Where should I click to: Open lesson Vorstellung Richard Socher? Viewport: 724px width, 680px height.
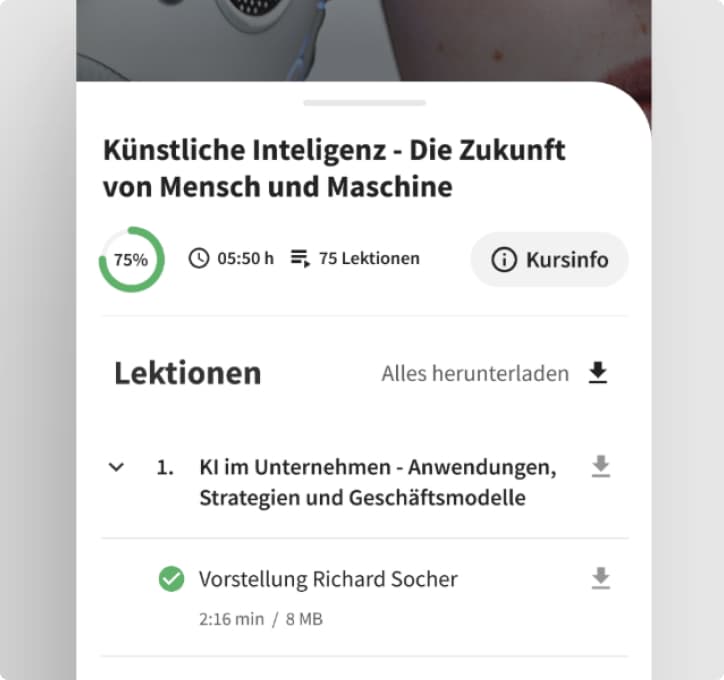[328, 579]
